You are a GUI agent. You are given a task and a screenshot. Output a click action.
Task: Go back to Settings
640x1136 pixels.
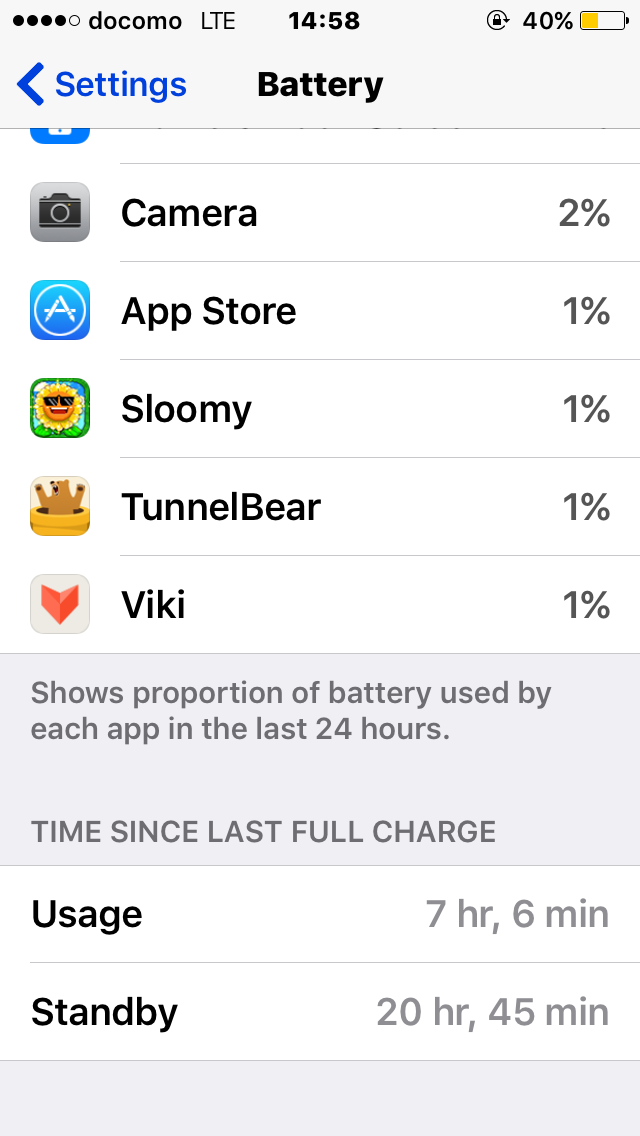pos(102,85)
